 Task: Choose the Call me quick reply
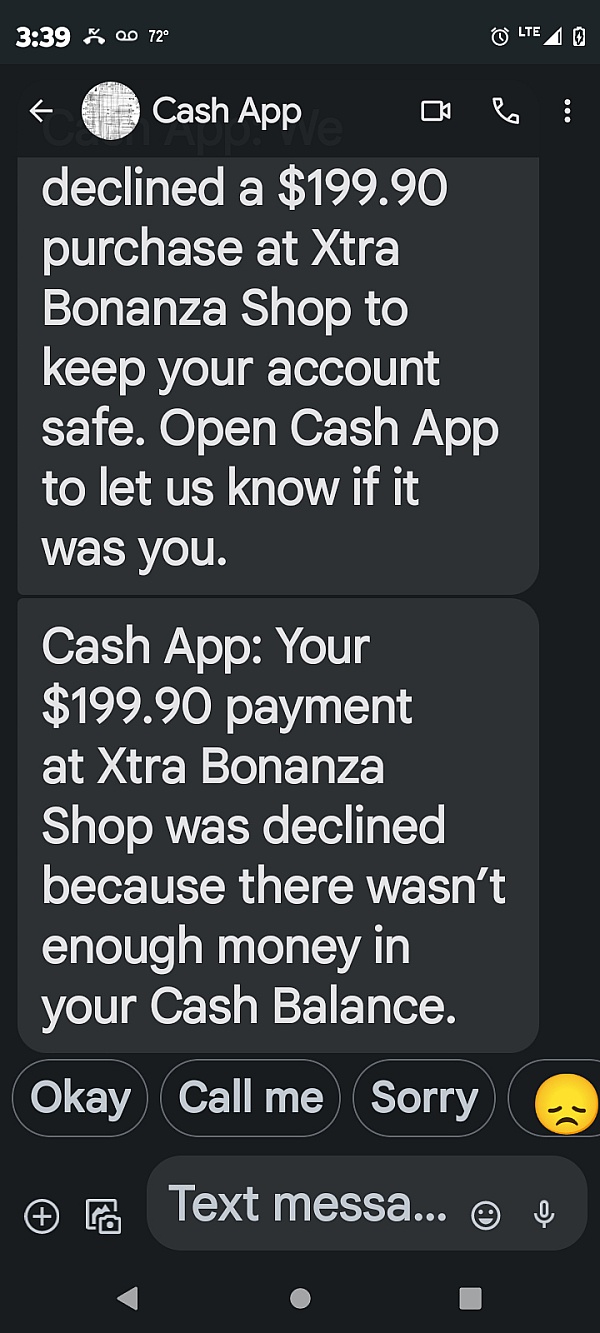(250, 1098)
